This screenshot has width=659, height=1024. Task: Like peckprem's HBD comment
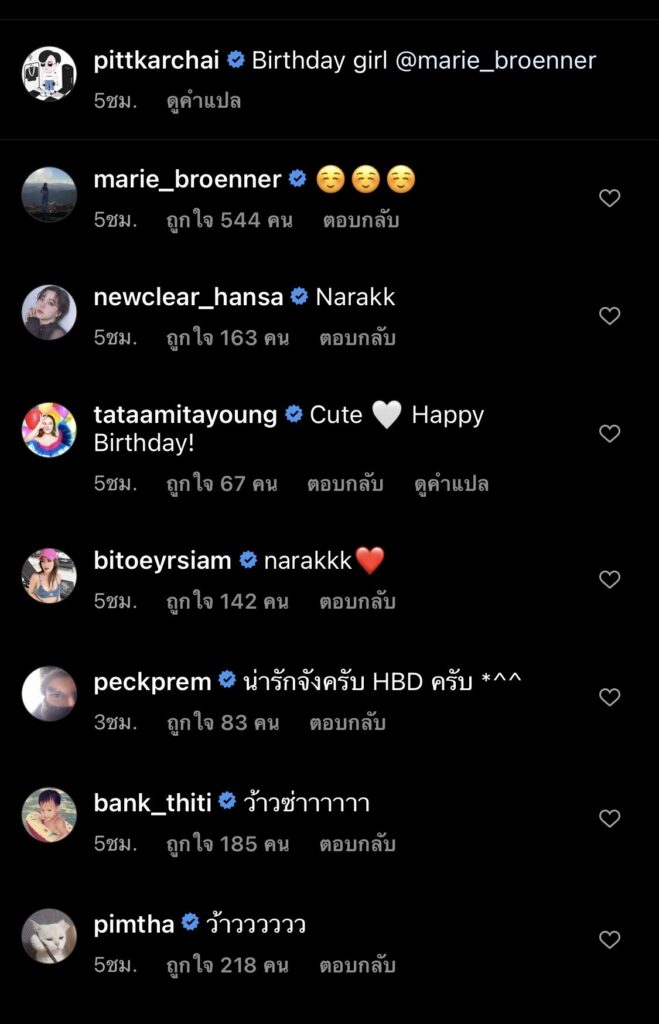(609, 697)
